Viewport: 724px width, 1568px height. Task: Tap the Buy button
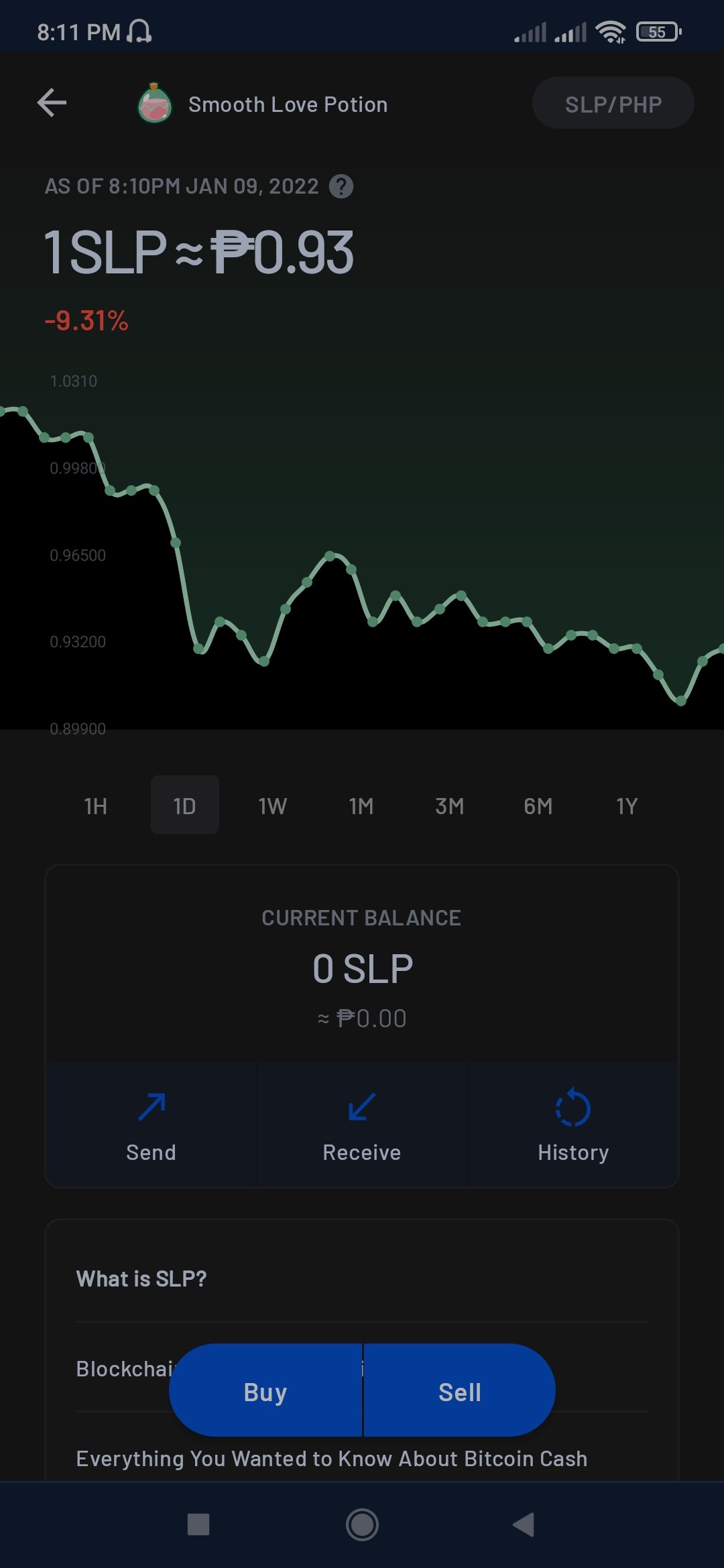point(265,1390)
